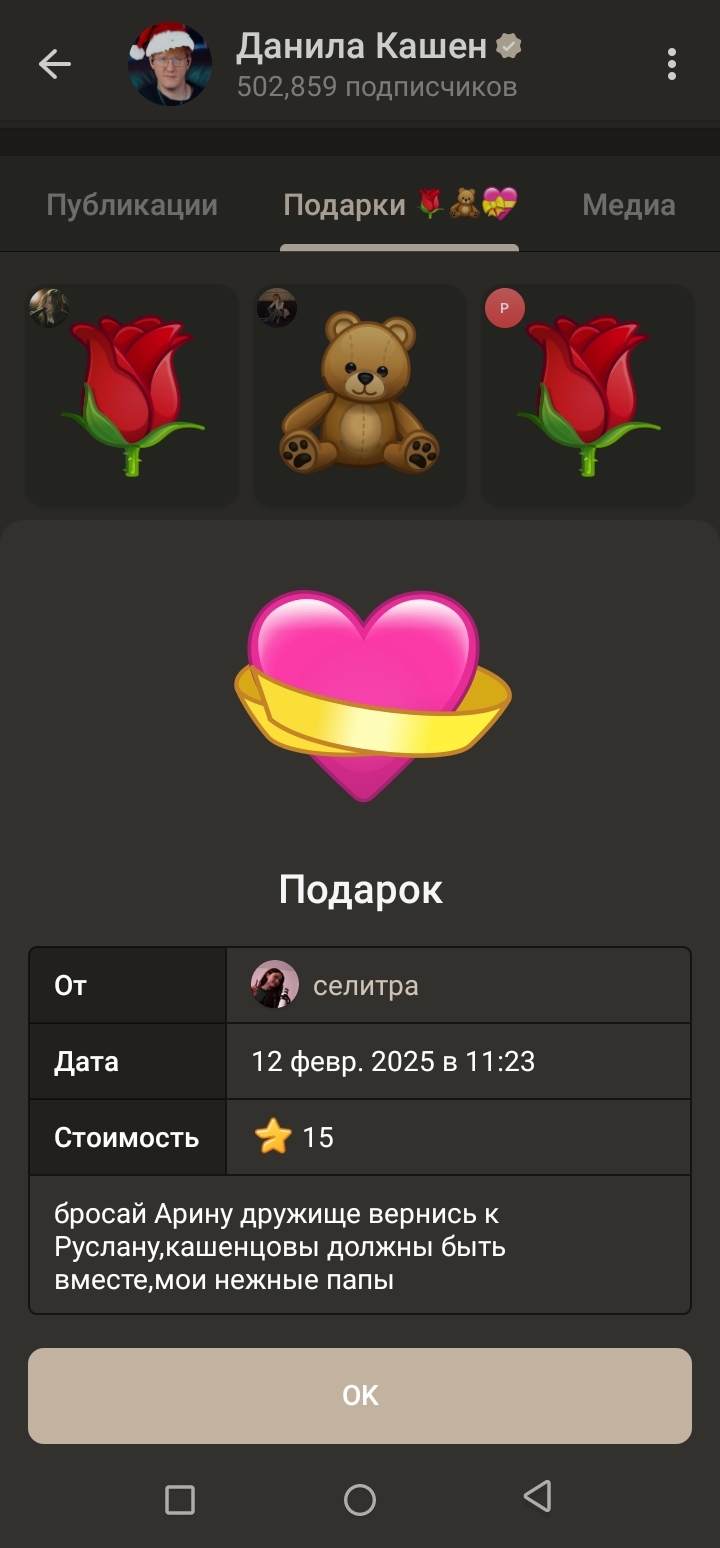Screen dimensions: 720x1548
Task: Dismiss the gift dialog with OK
Action: [x=360, y=1396]
